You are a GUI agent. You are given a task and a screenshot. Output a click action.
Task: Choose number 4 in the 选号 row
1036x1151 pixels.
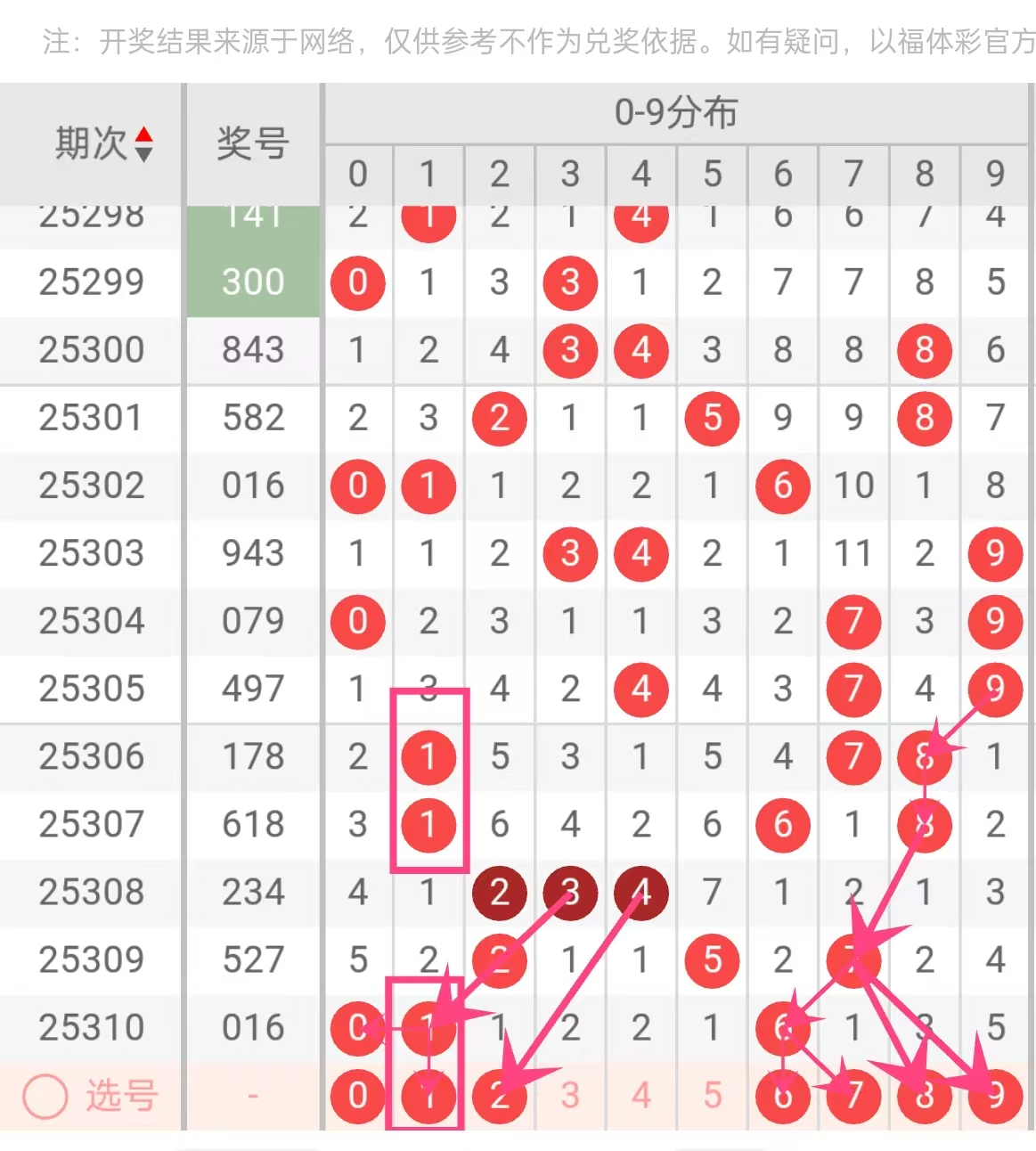641,1096
